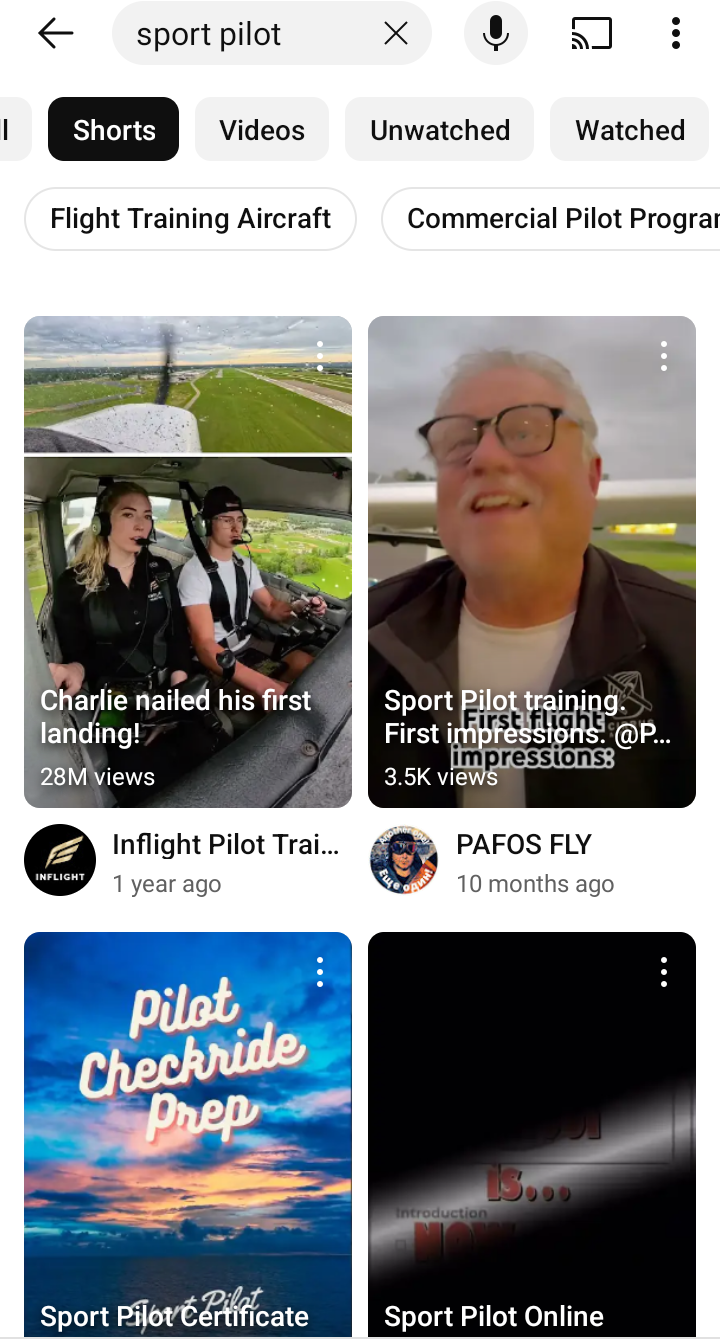Image resolution: width=720 pixels, height=1340 pixels.
Task: Filter results by Unwatched
Action: pyautogui.click(x=440, y=130)
